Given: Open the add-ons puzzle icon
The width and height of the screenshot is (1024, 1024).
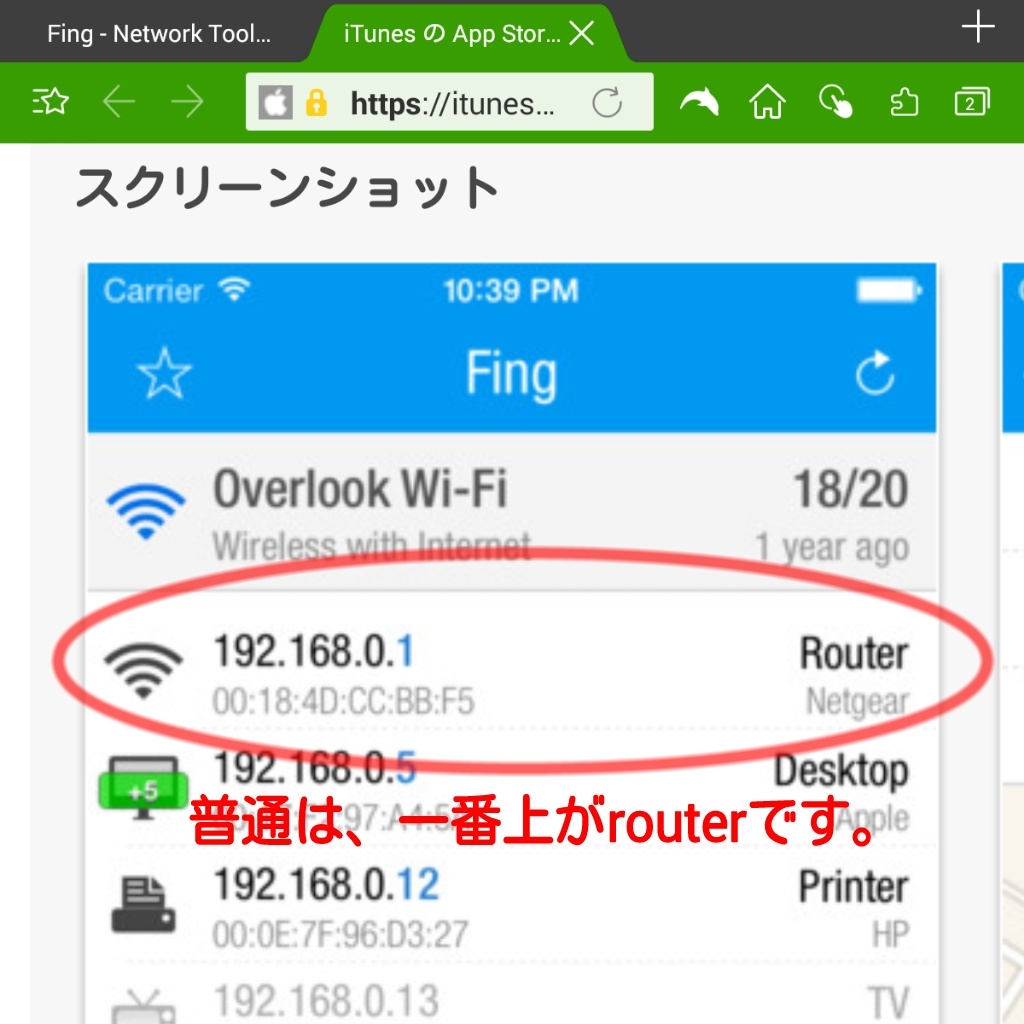Looking at the screenshot, I should [904, 102].
